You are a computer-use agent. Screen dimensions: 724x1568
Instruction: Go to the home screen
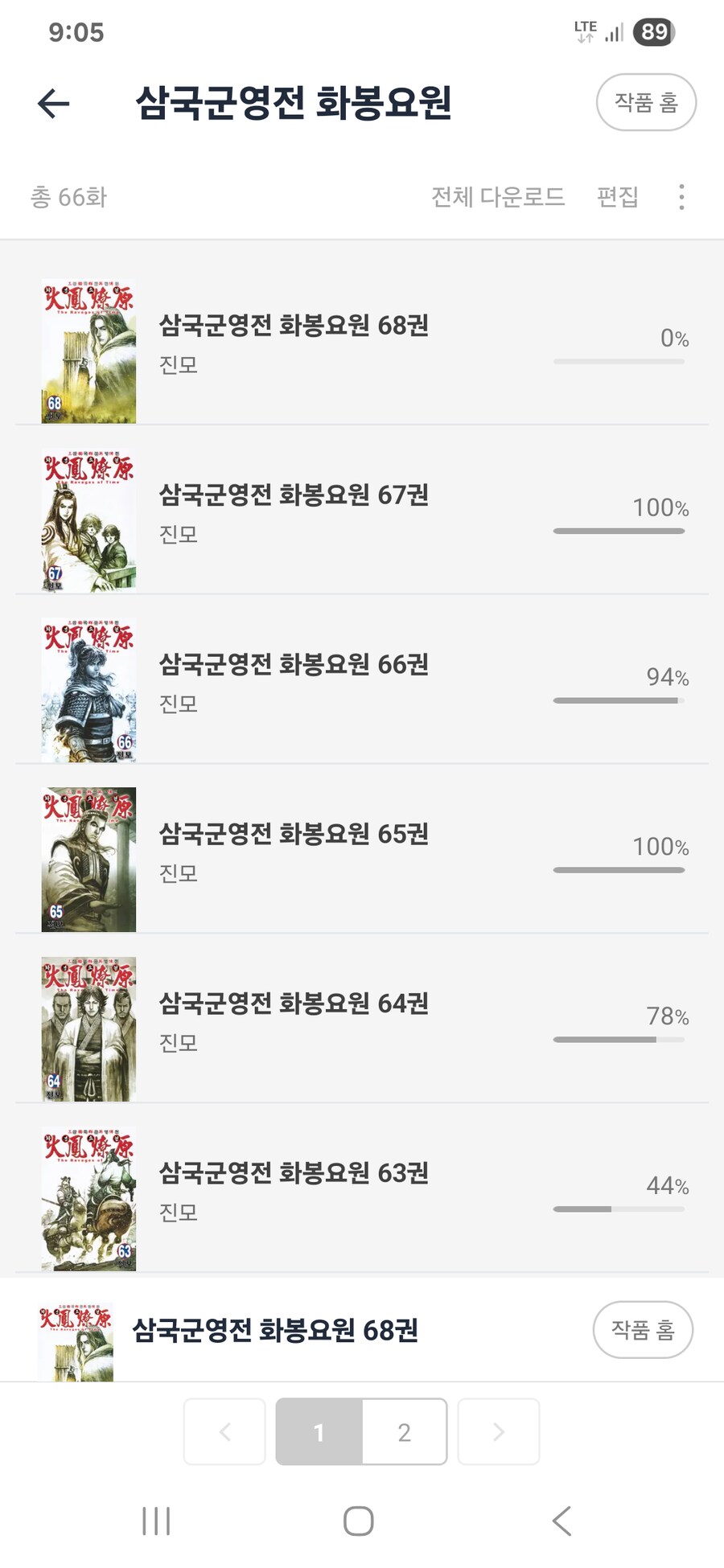359,1521
